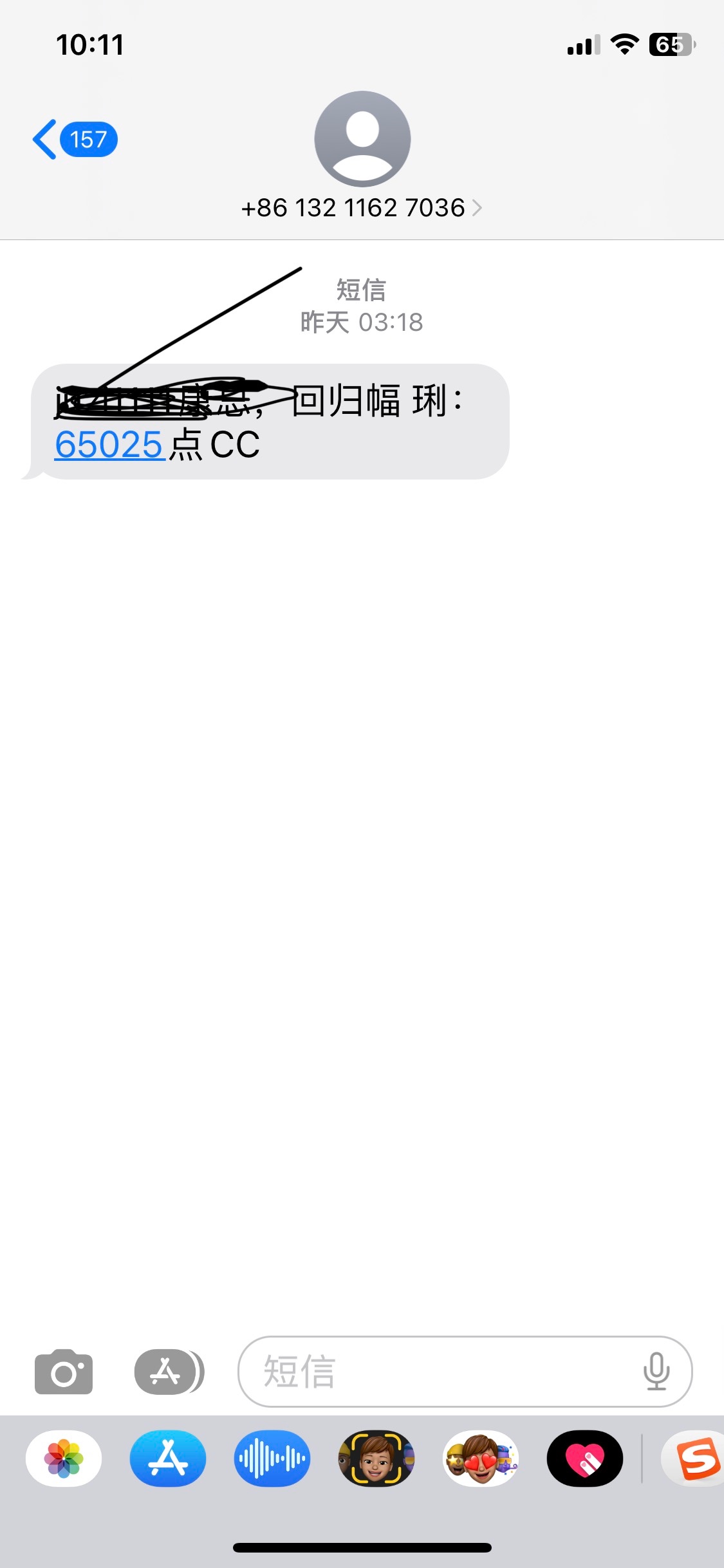
Task: Open the Photos app in the drawer
Action: 64,1459
